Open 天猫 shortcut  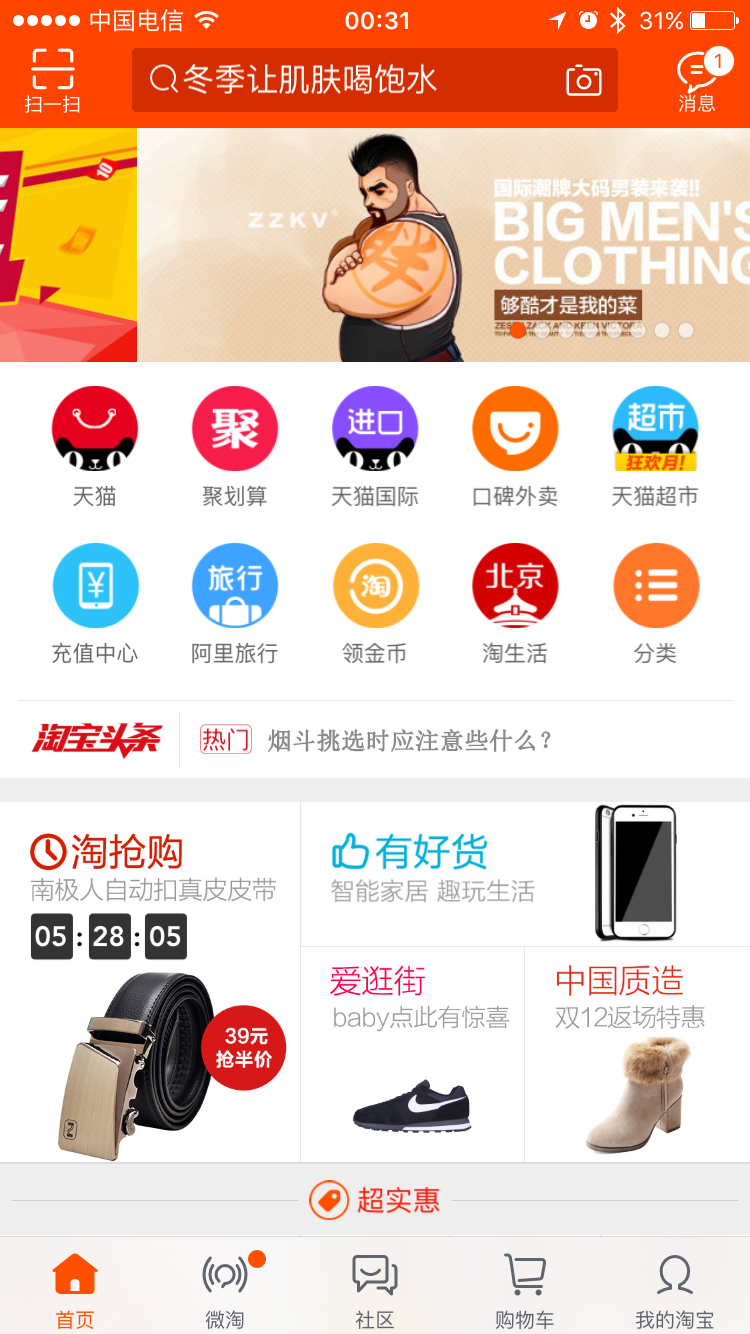(x=95, y=446)
